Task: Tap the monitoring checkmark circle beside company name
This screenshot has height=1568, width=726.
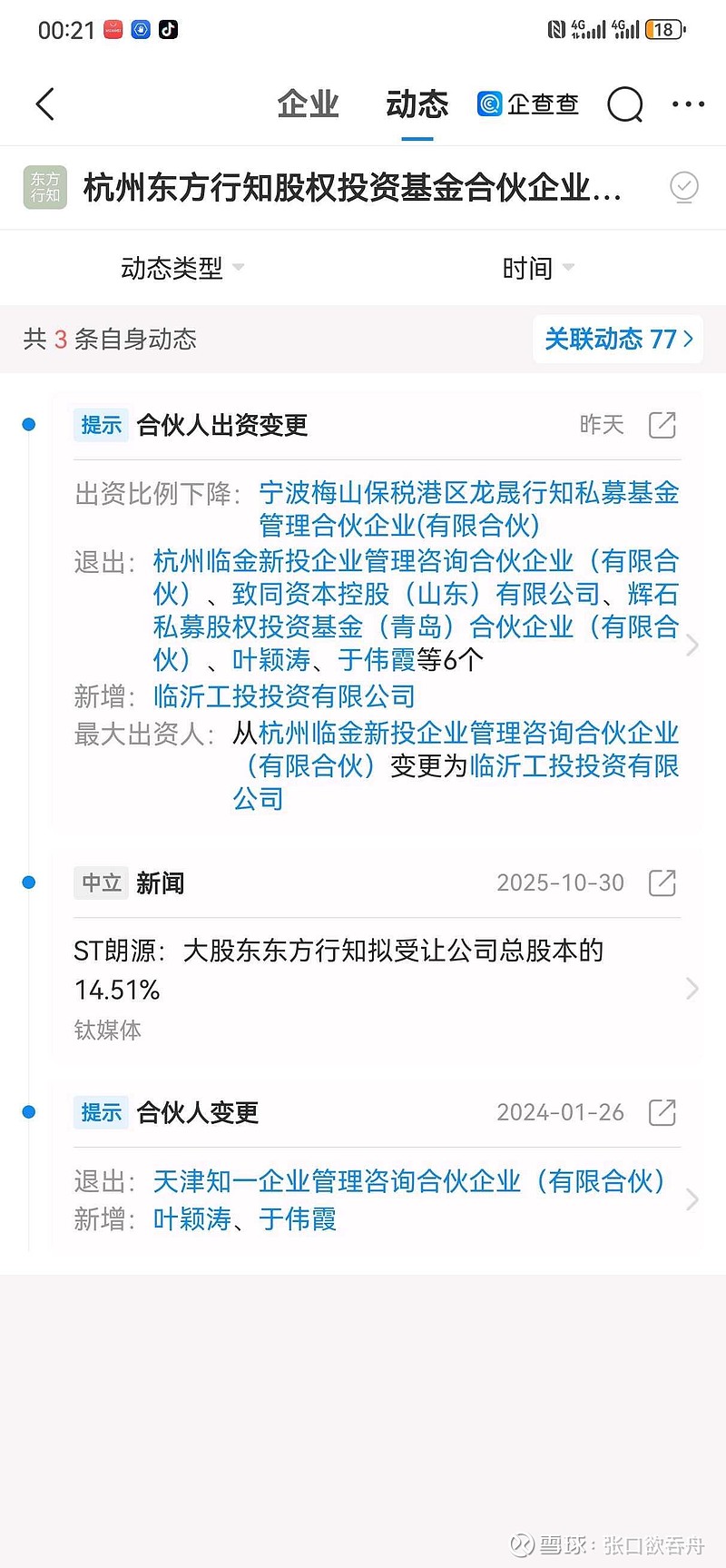Action: [683, 187]
